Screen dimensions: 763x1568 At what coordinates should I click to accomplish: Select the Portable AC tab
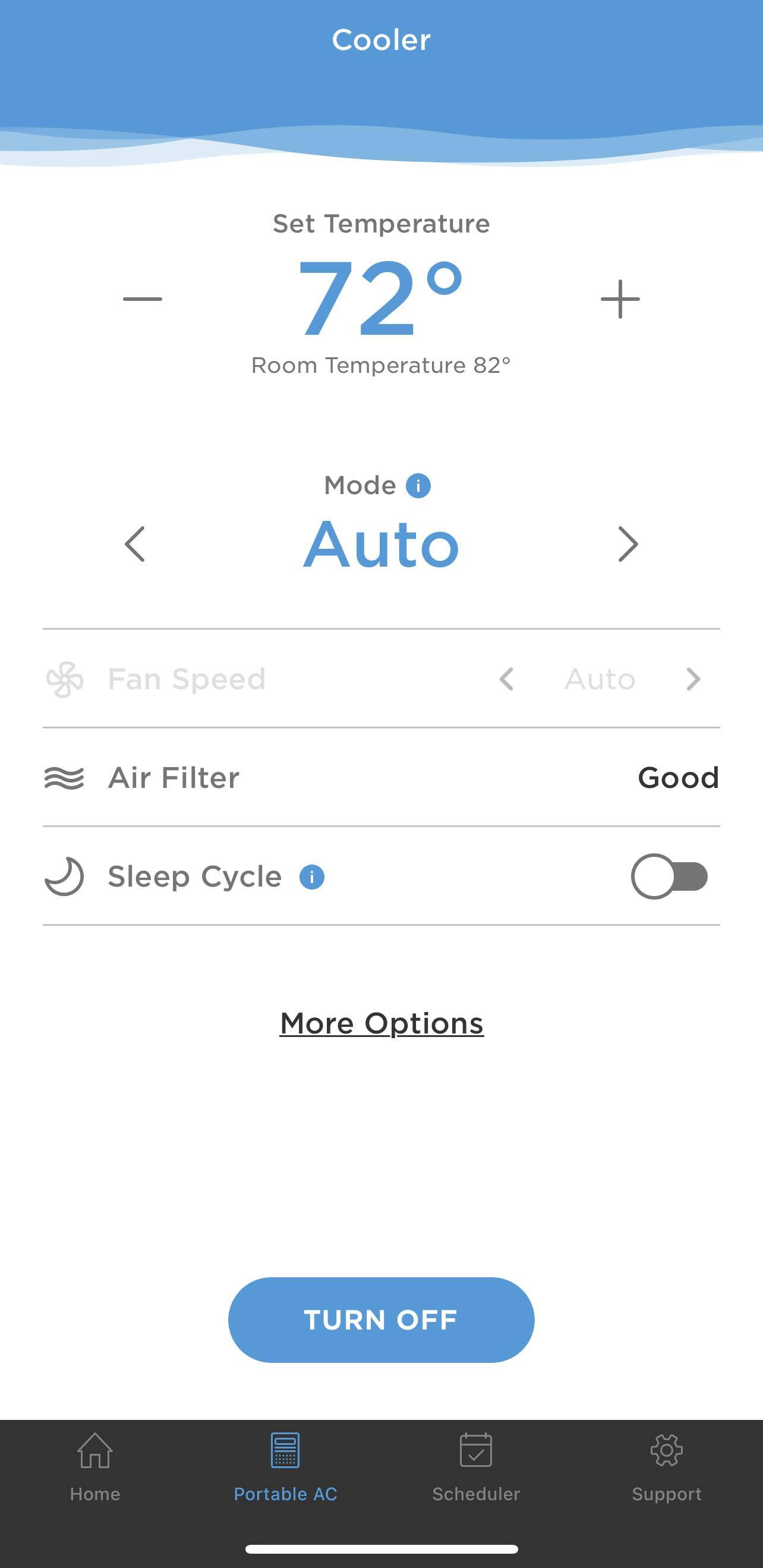coord(285,1467)
